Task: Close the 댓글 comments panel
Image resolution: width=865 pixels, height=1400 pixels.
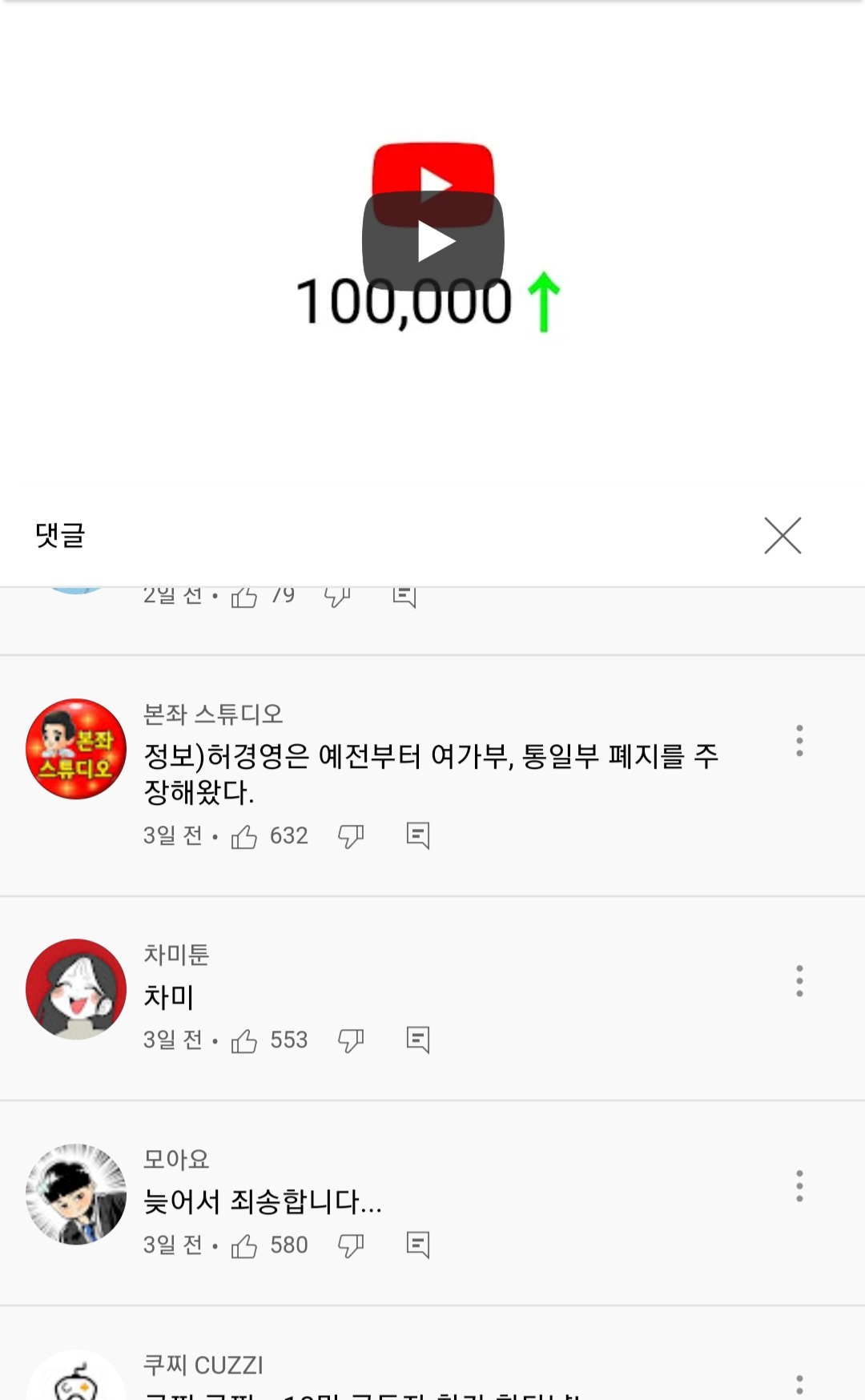Action: click(783, 536)
